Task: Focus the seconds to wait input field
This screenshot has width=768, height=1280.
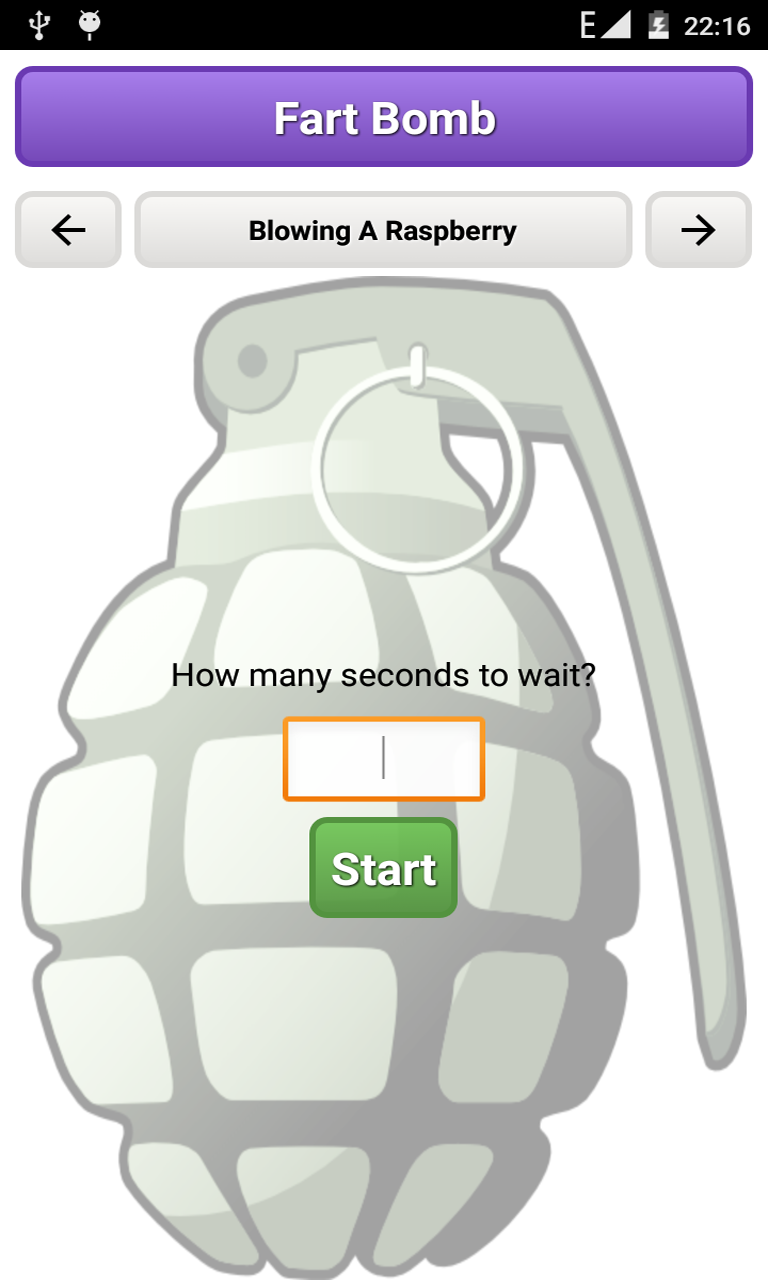Action: click(384, 759)
